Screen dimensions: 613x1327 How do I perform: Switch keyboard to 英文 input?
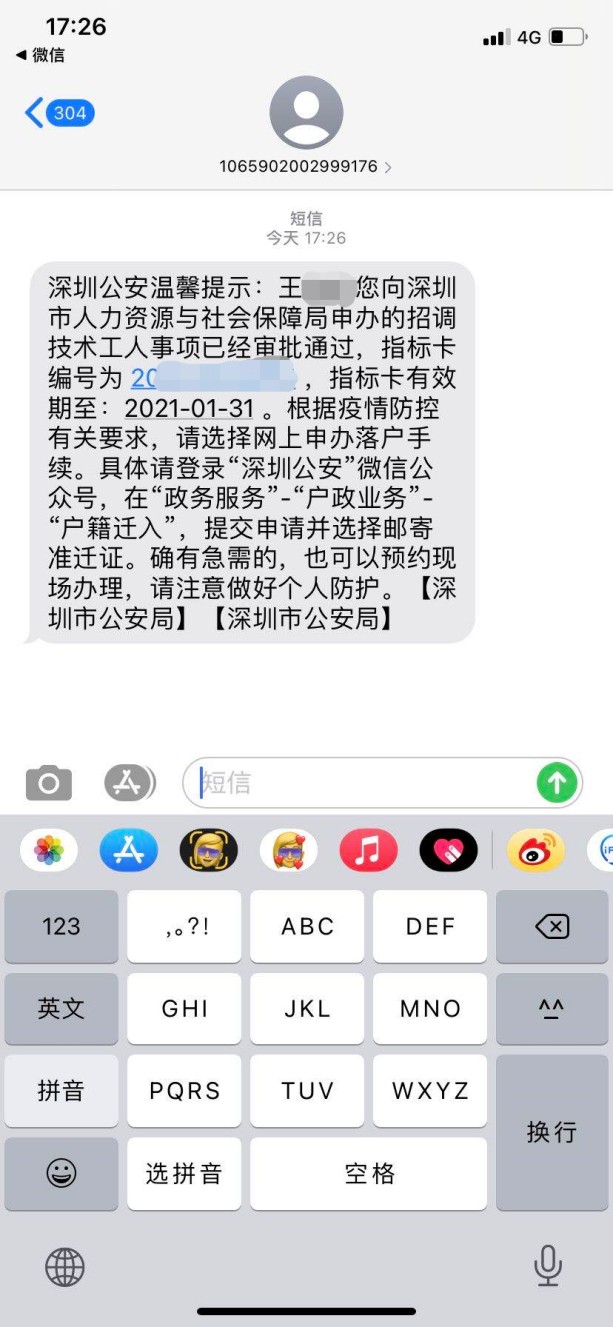(61, 1009)
